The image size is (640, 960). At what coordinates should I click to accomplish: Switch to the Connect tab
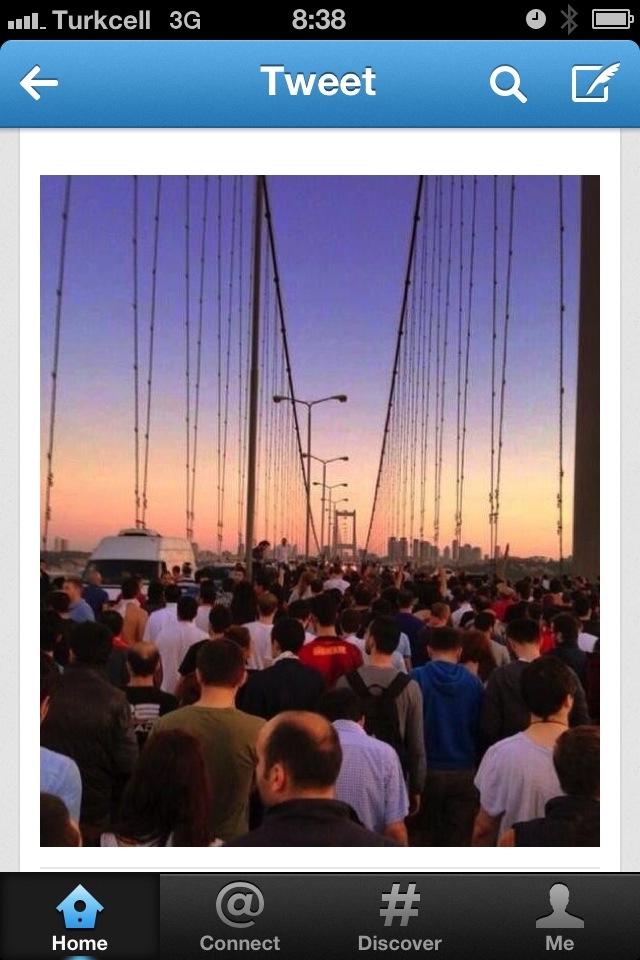pos(240,918)
